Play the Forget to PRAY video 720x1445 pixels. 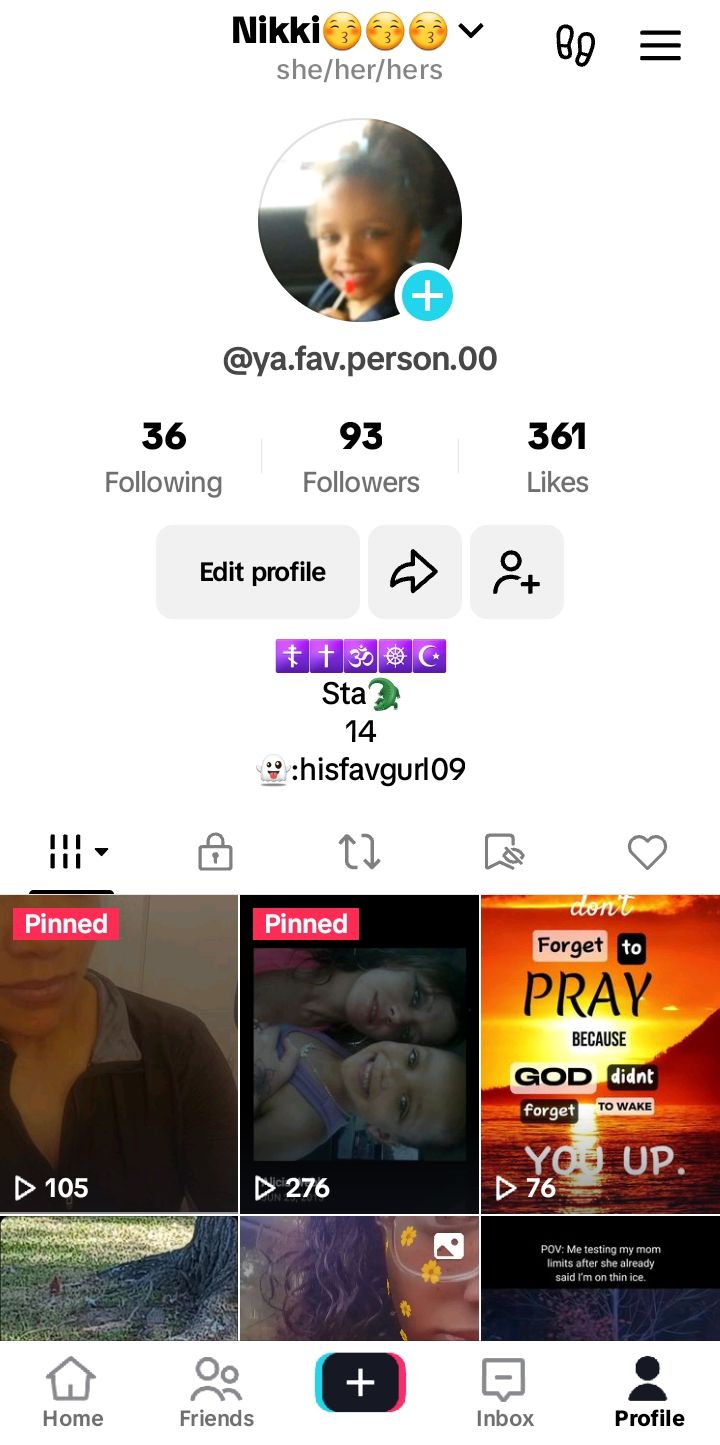pyautogui.click(x=600, y=1054)
